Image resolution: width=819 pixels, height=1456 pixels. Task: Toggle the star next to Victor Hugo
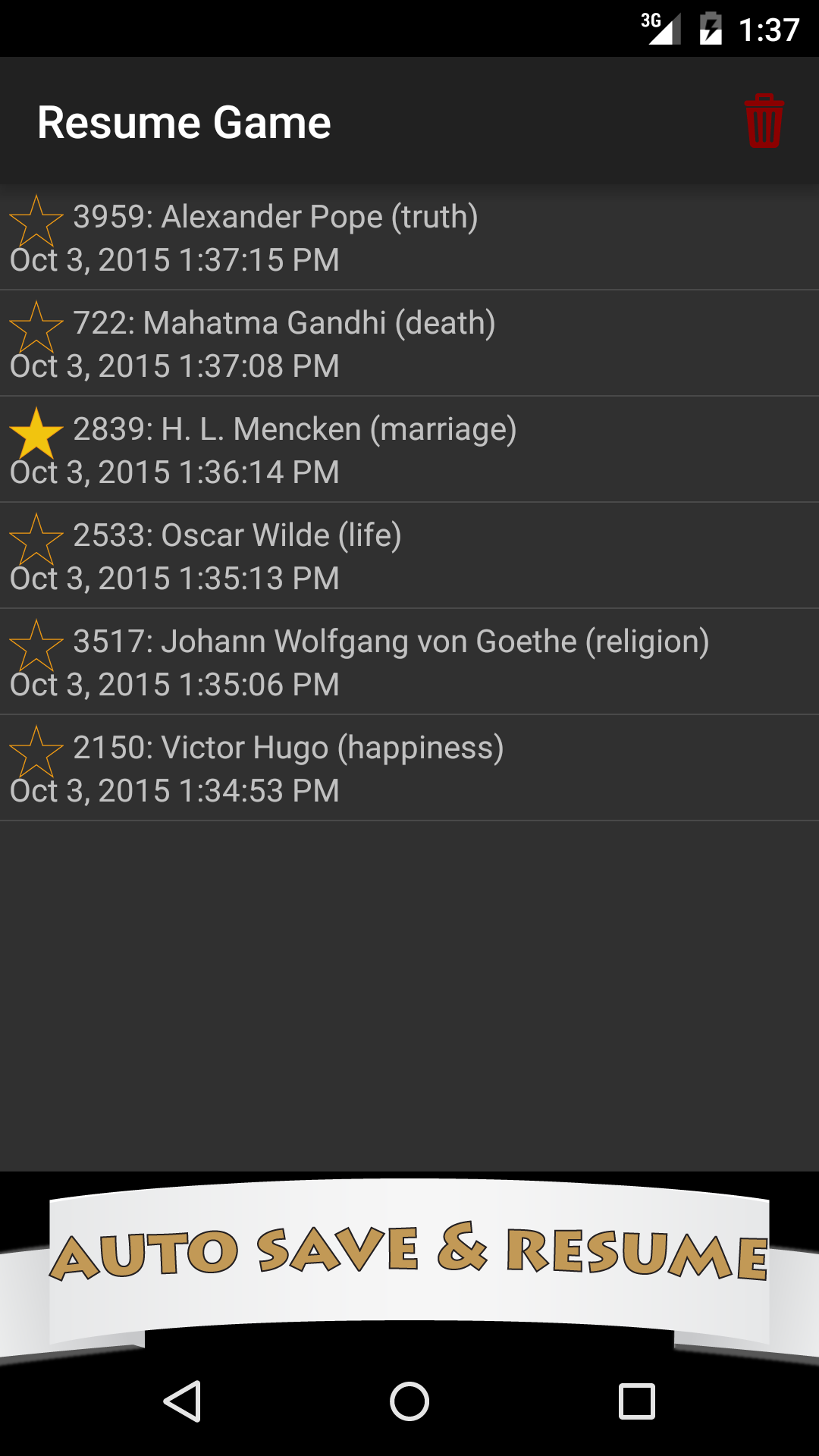pos(36,751)
